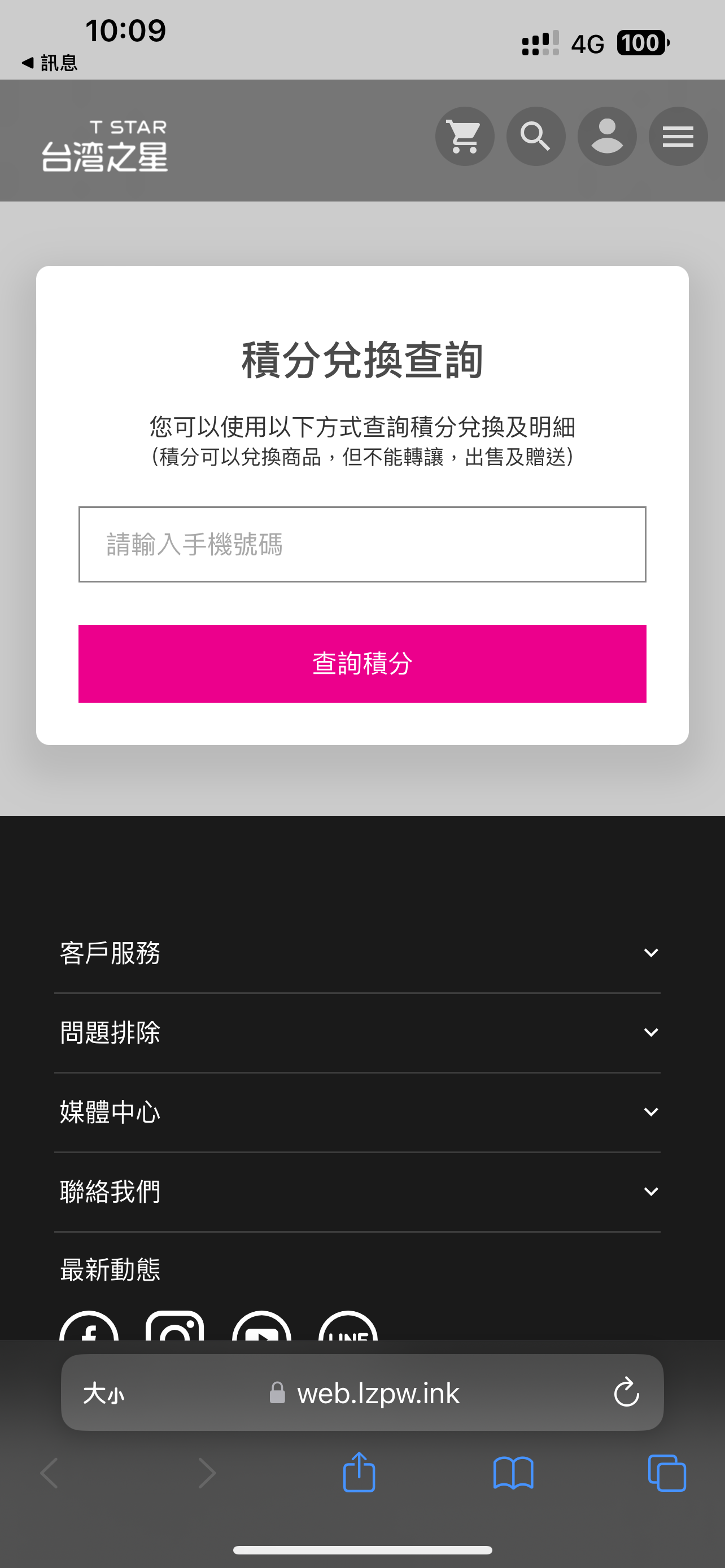Screen dimensions: 725x1568
Task: Go to the T STAR 台灣之星 homepage
Action: 104,146
